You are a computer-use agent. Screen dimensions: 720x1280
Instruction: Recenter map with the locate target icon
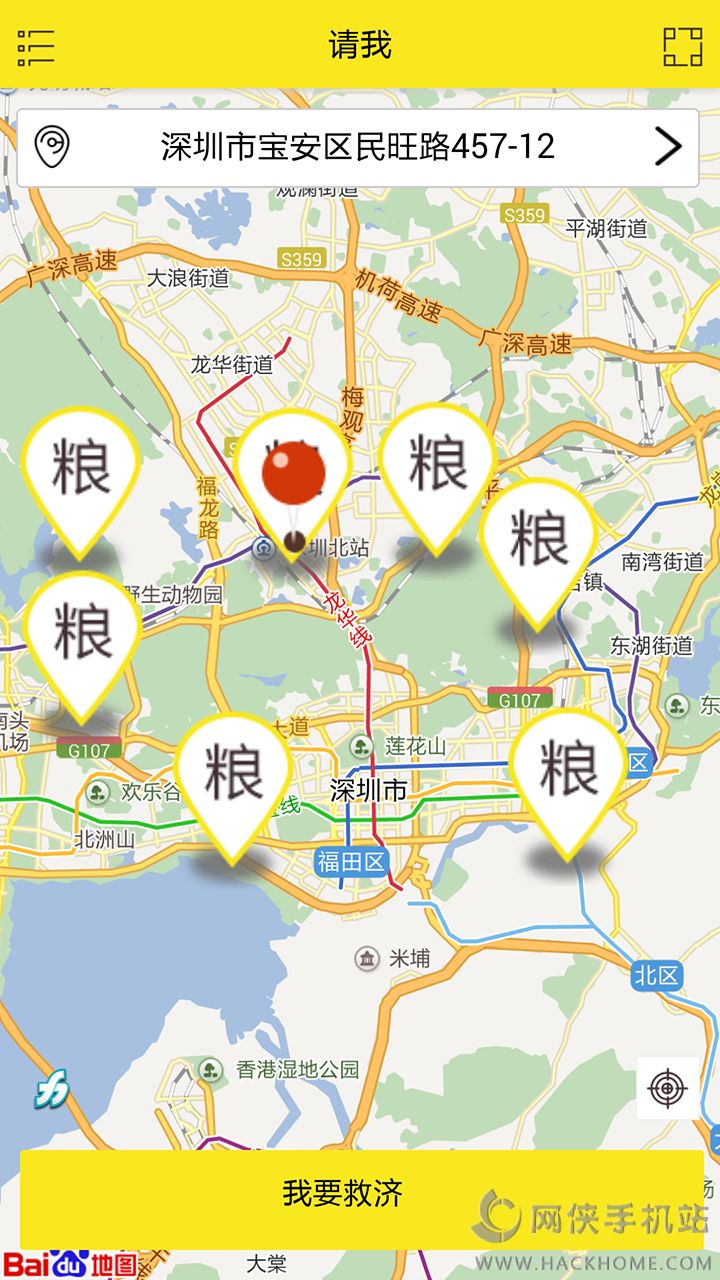click(x=668, y=1087)
